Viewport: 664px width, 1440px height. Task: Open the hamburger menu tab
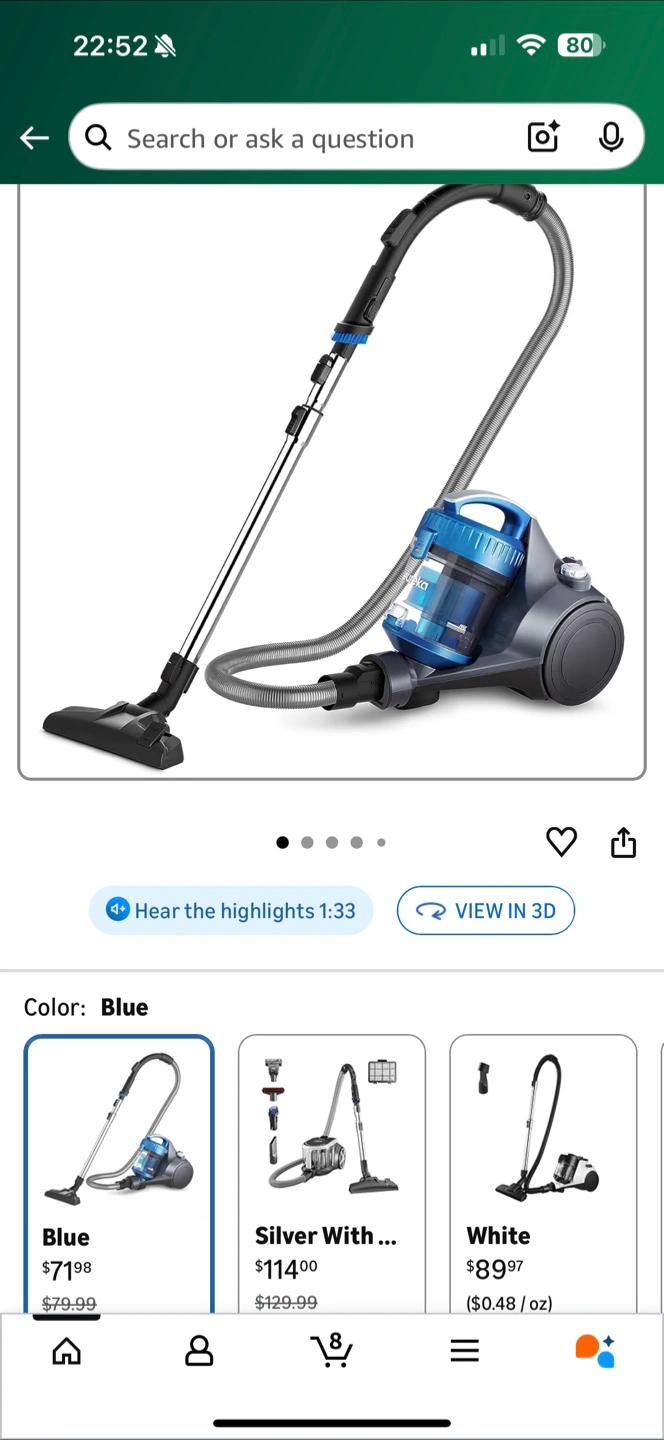coord(464,1352)
